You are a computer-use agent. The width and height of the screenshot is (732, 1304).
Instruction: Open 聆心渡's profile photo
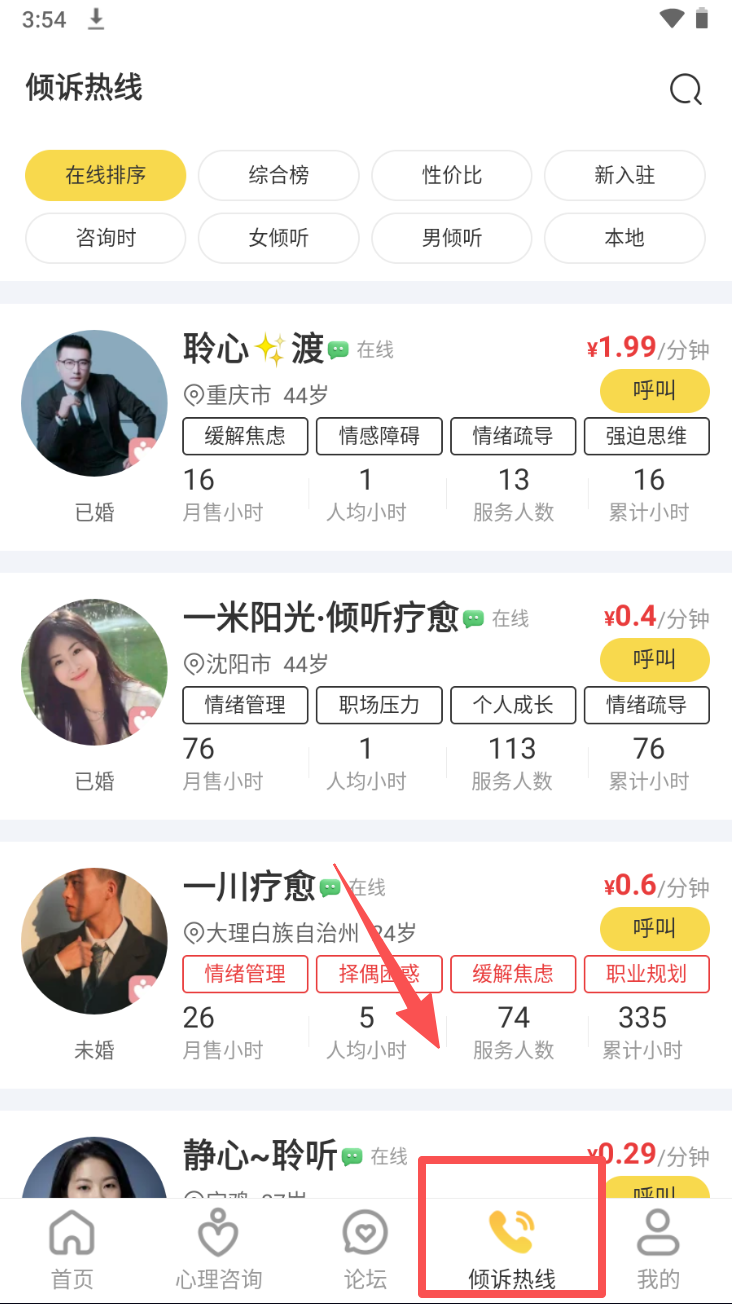[94, 402]
